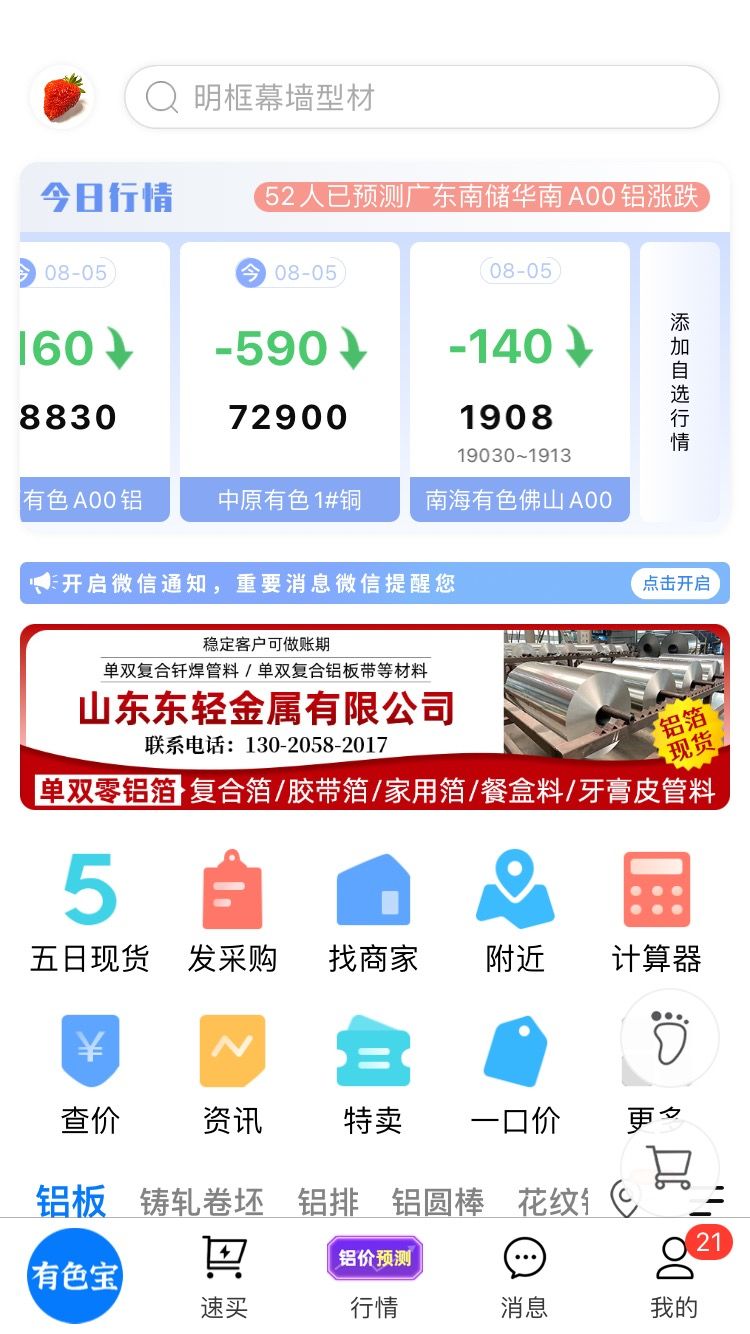Open the 计算器 calculator

coord(656,912)
